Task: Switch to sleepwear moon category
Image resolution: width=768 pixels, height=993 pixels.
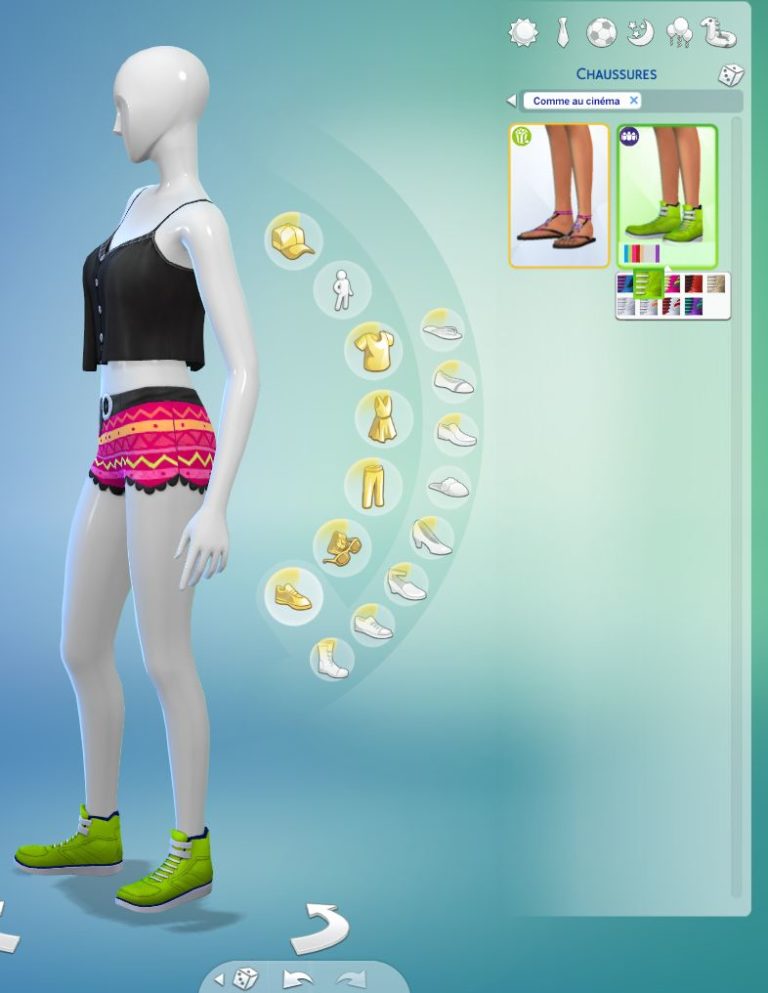Action: 640,32
